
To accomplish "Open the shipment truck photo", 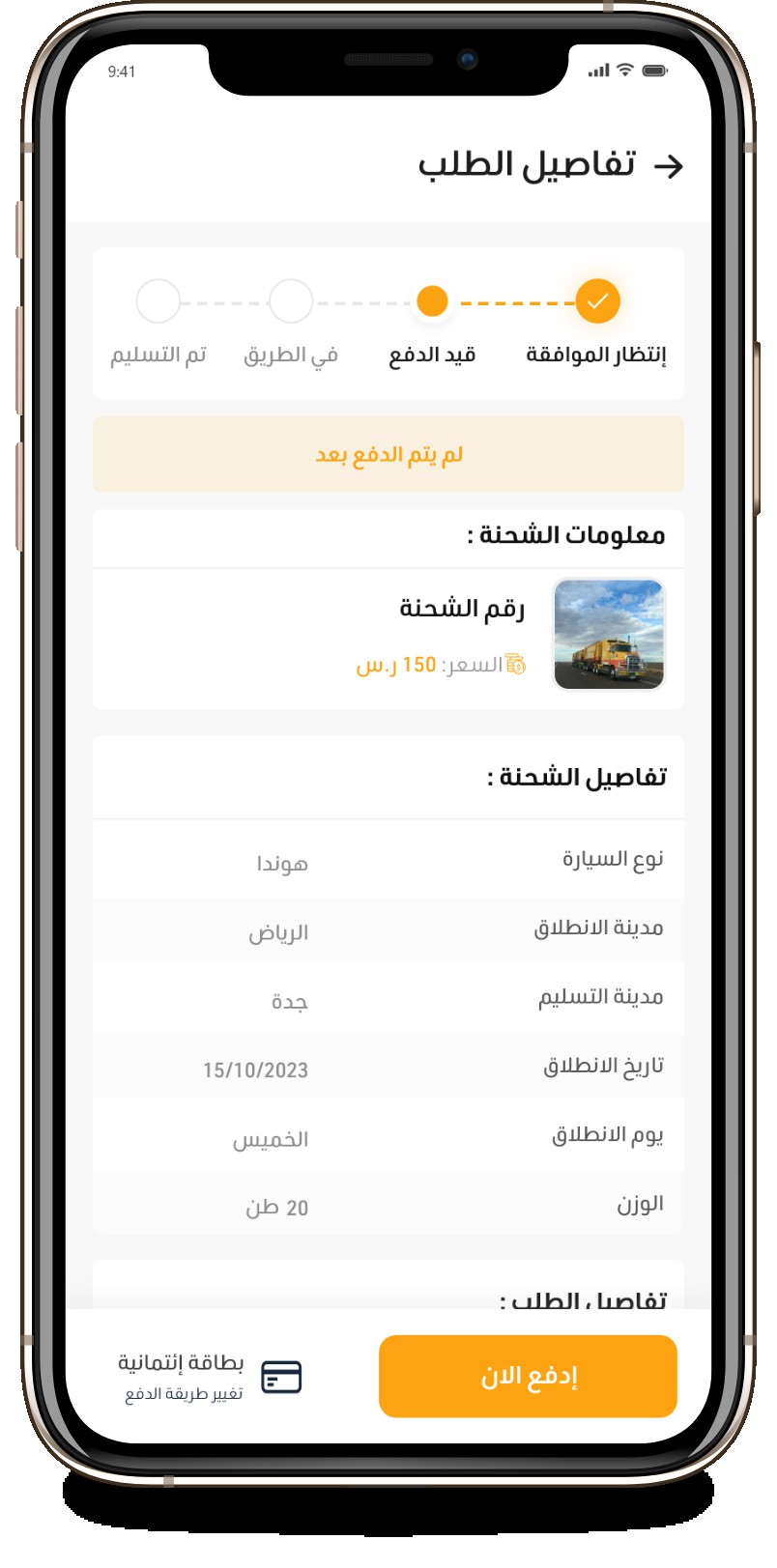I will point(609,635).
